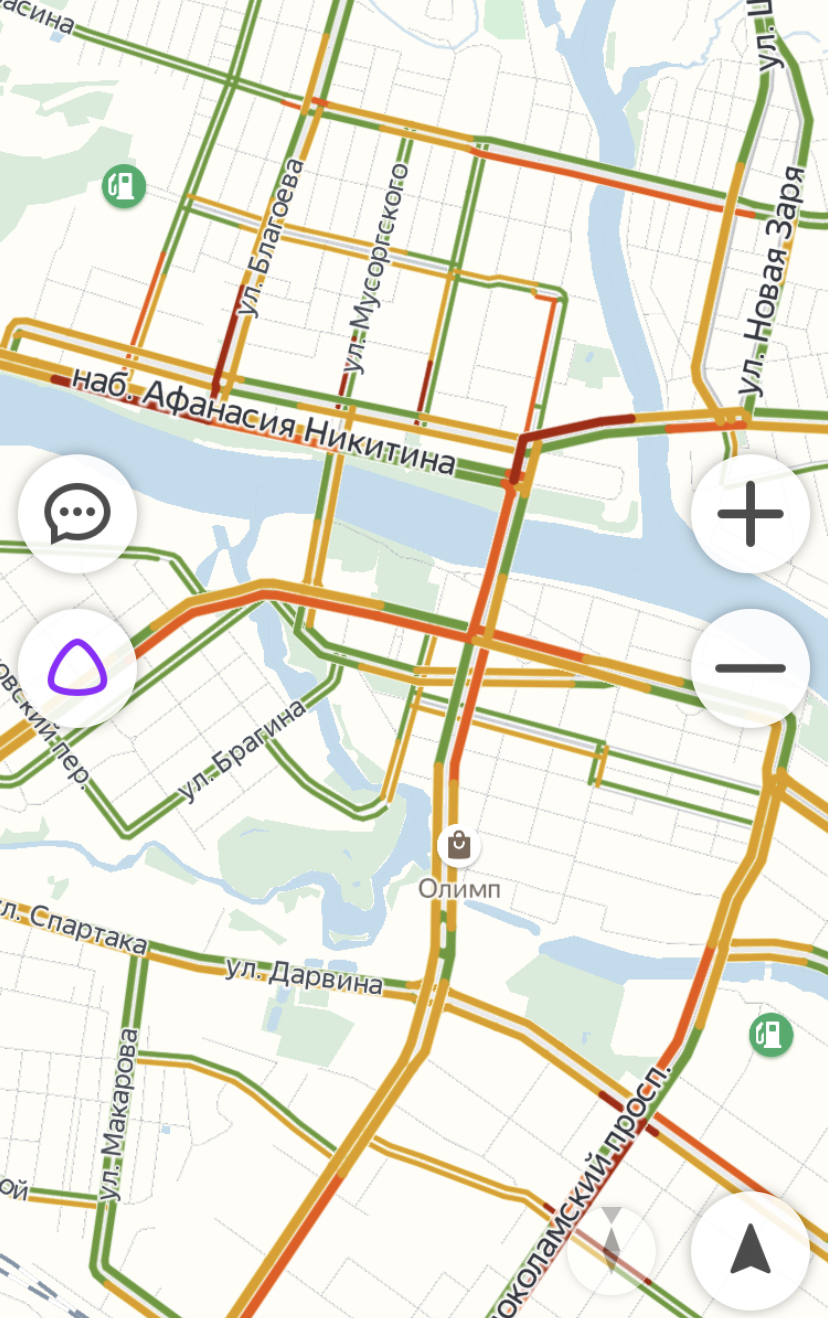Open the Олимп shopping marker

[459, 846]
